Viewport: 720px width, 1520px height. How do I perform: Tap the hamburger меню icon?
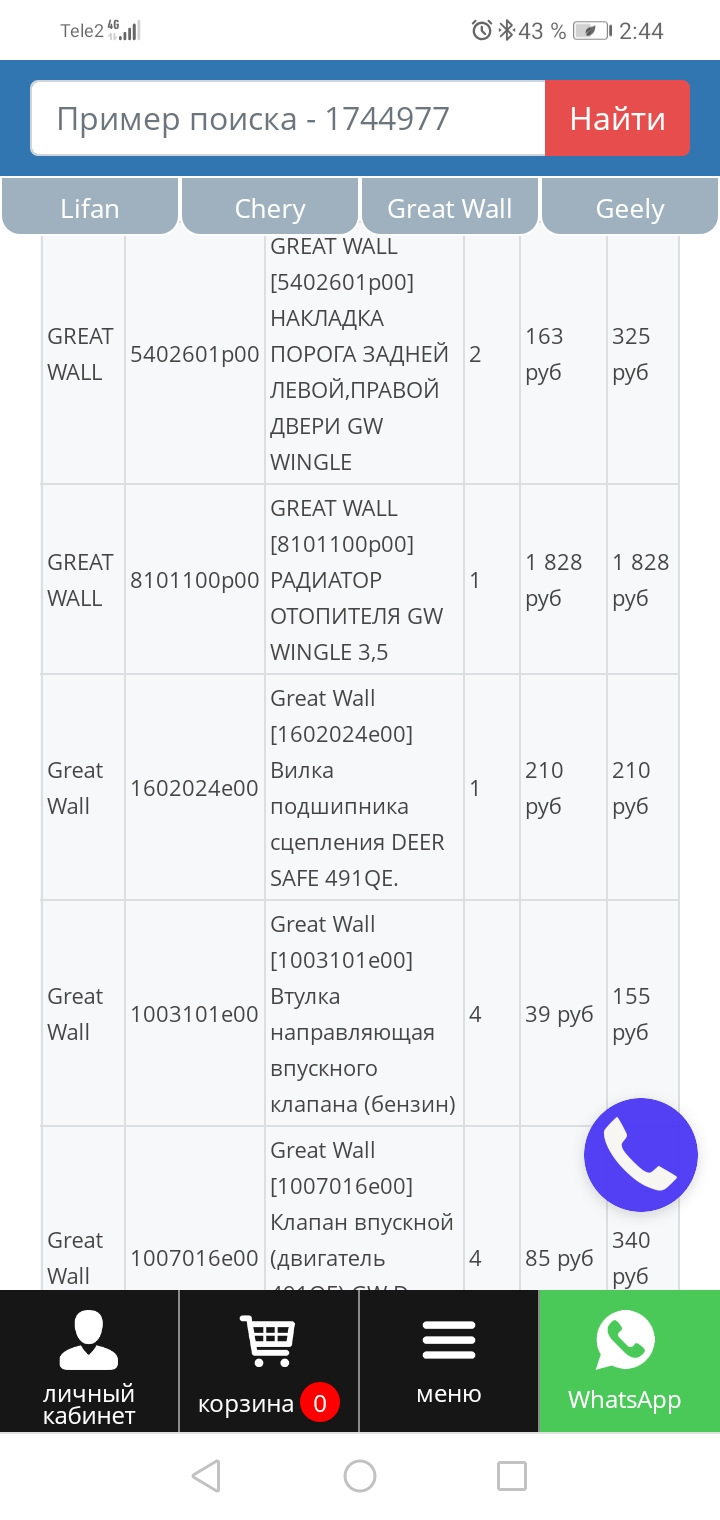coord(448,1340)
